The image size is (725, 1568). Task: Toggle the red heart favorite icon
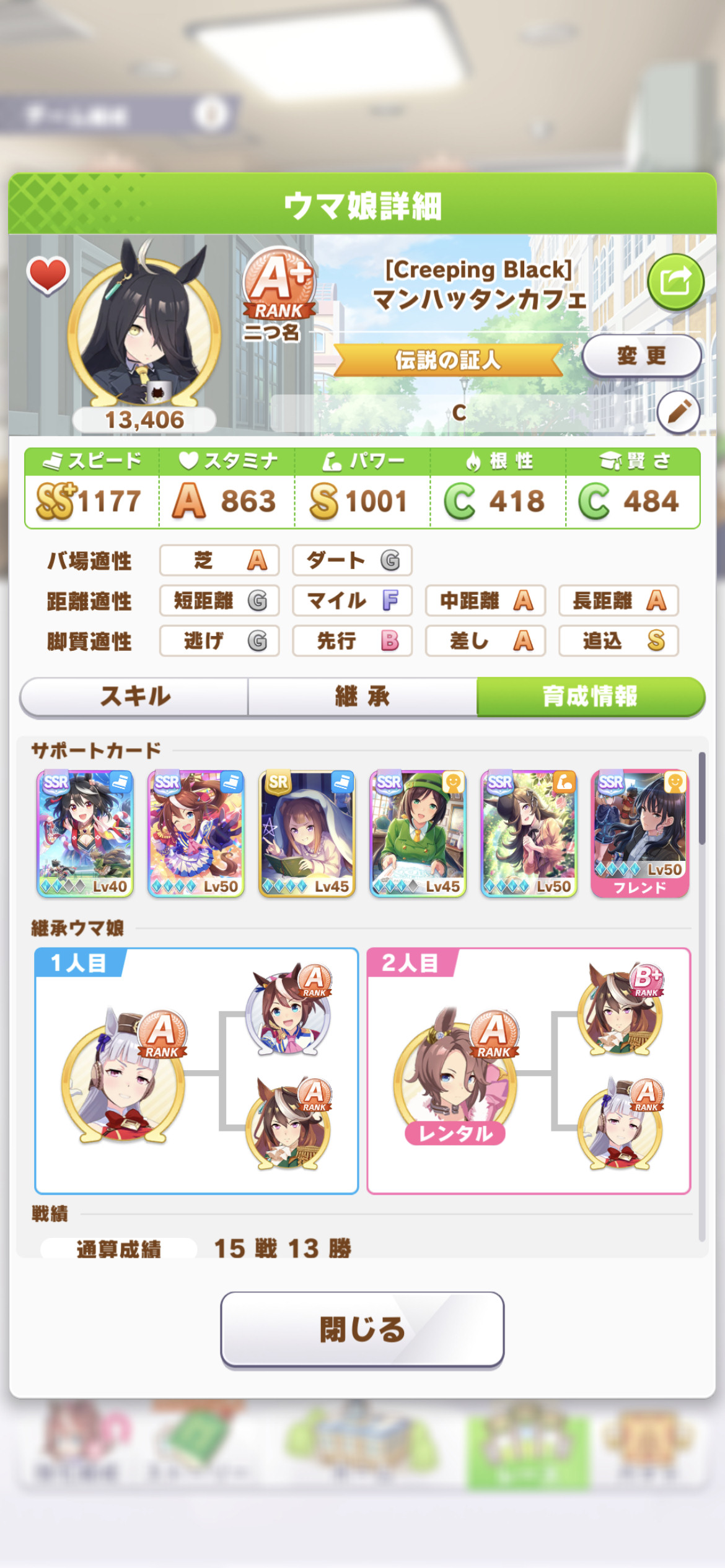(47, 275)
